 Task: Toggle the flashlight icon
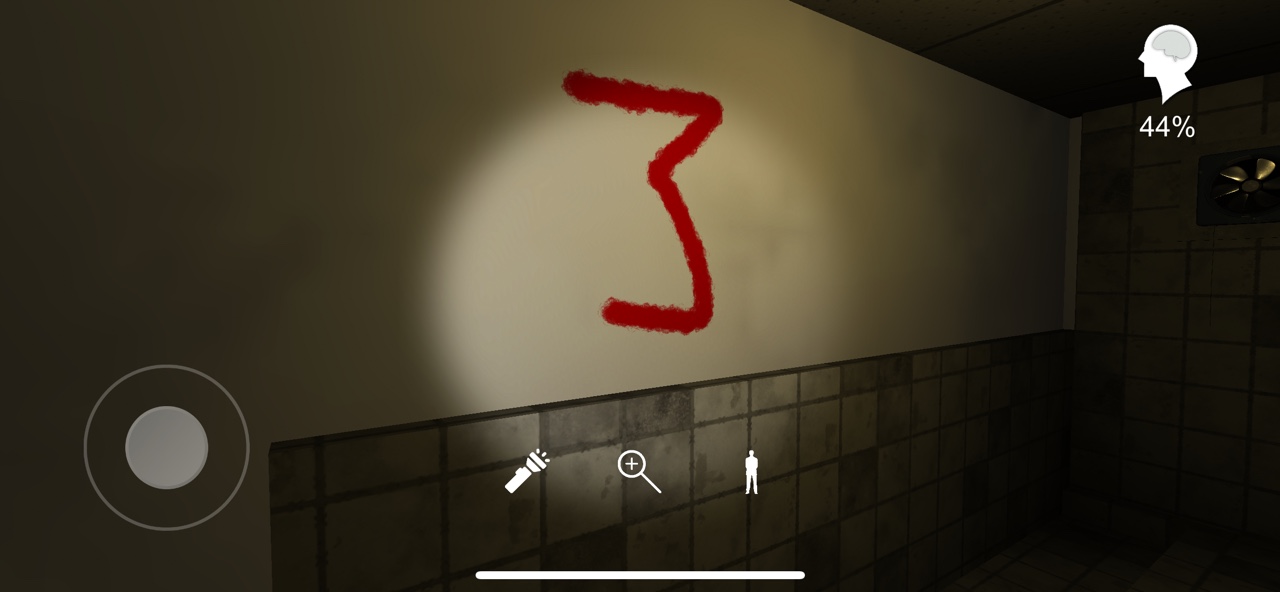(526, 471)
